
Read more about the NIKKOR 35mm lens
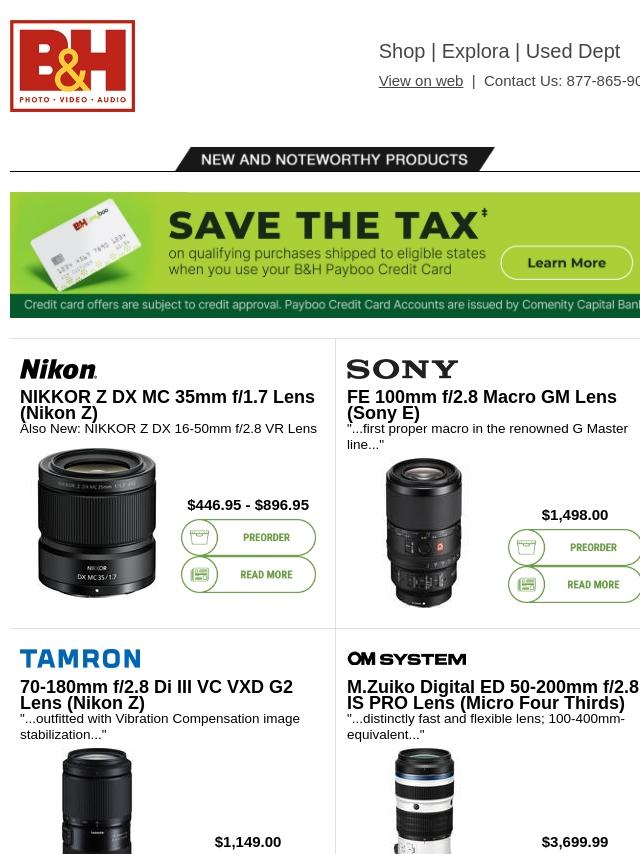[249, 575]
